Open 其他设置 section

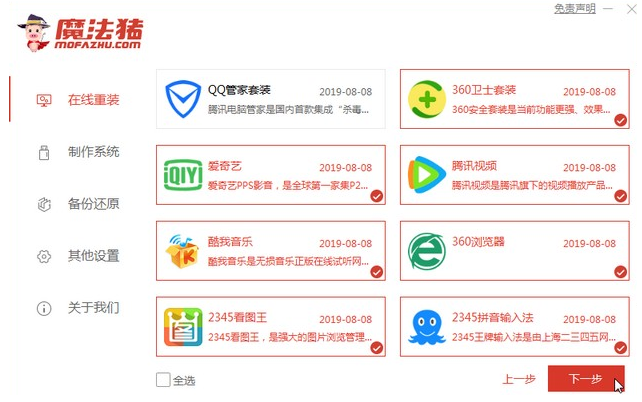pyautogui.click(x=93, y=256)
